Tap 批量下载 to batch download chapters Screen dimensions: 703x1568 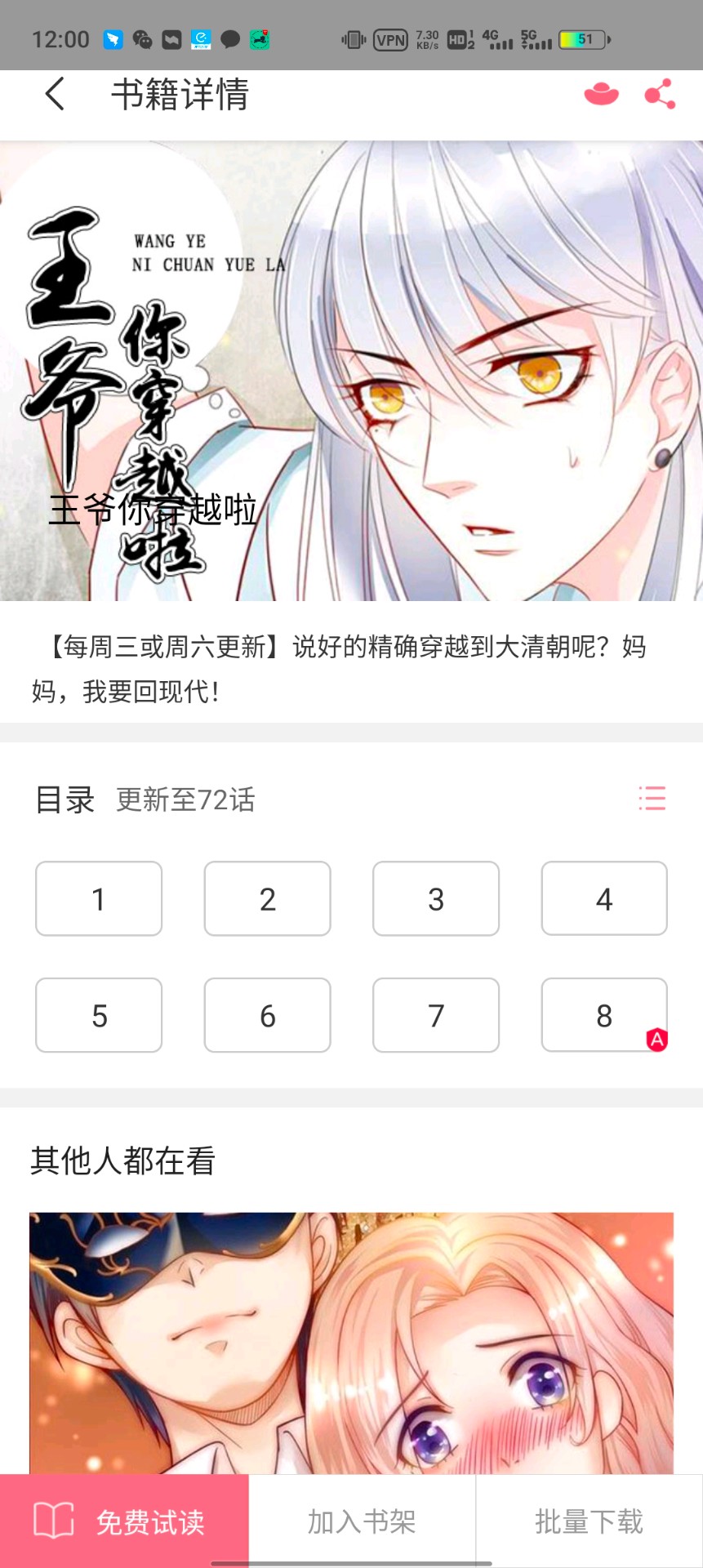coord(589,1521)
